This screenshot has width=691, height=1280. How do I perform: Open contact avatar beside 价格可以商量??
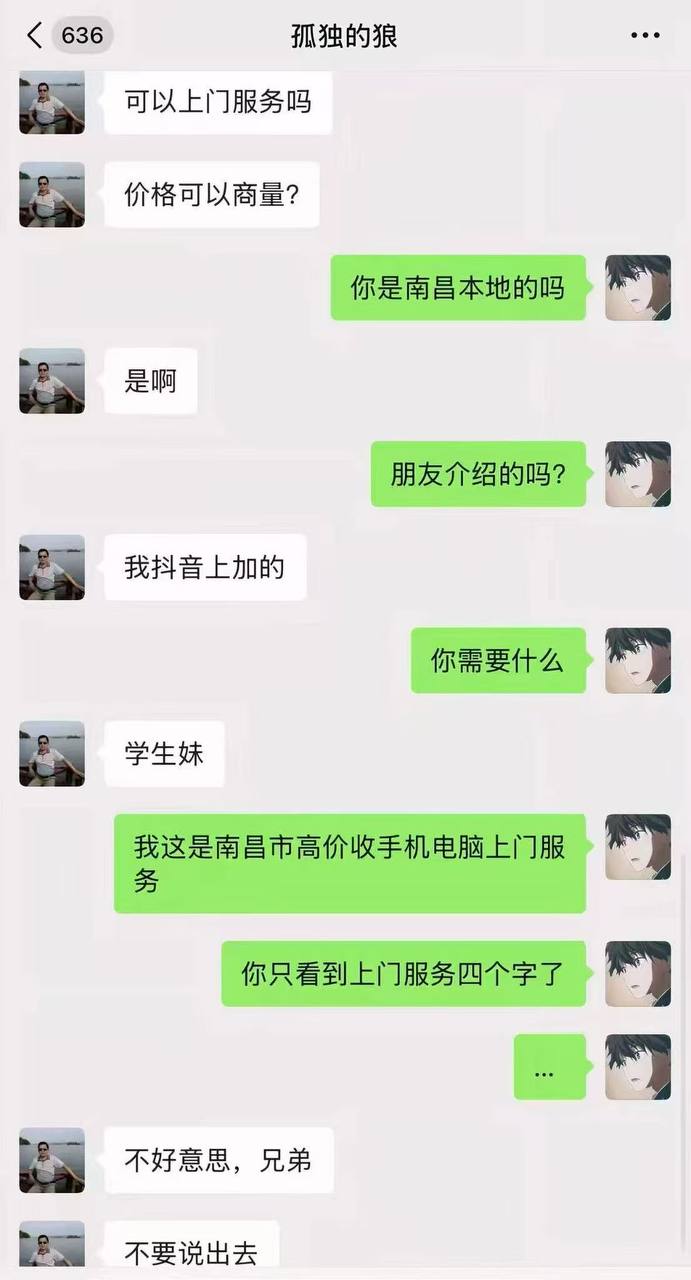pos(52,195)
